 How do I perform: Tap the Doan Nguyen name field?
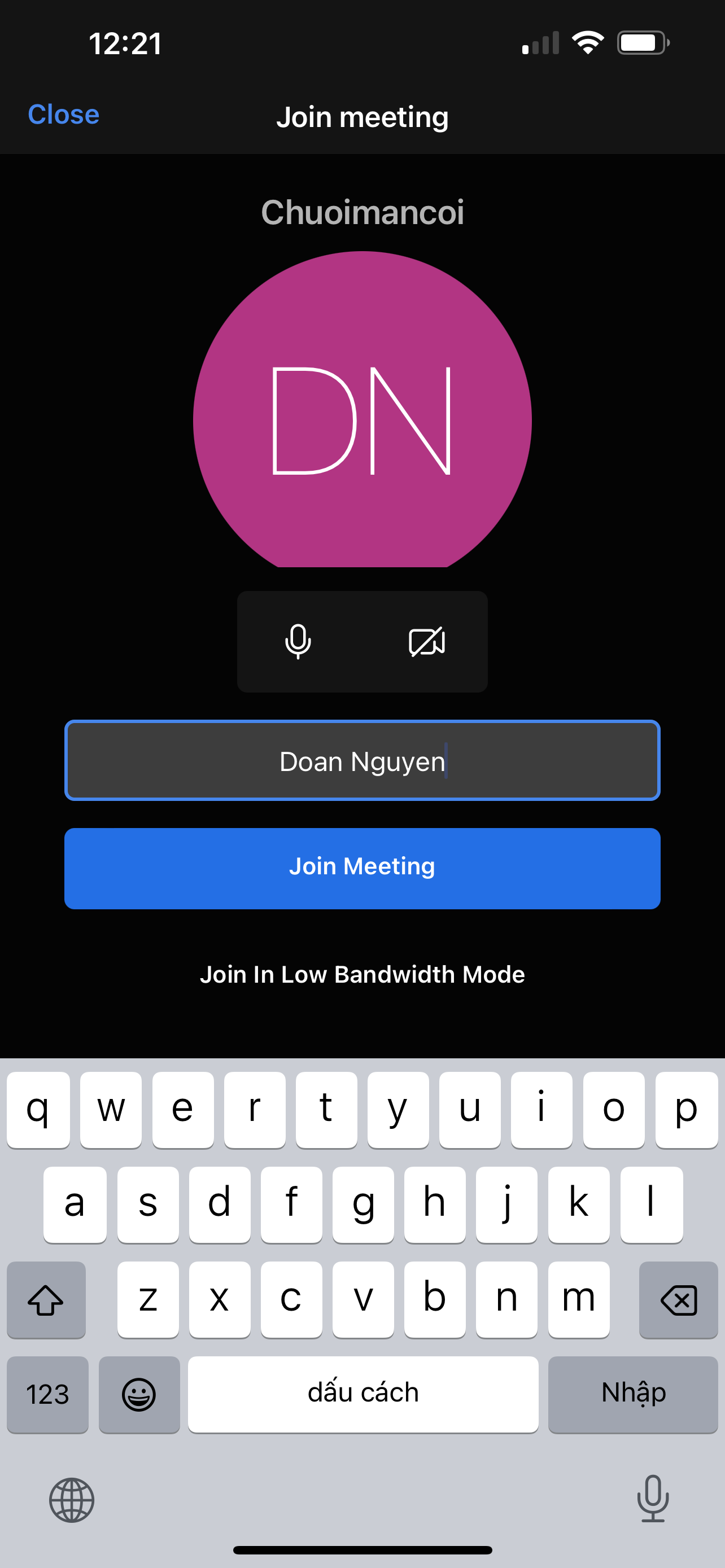coord(362,761)
